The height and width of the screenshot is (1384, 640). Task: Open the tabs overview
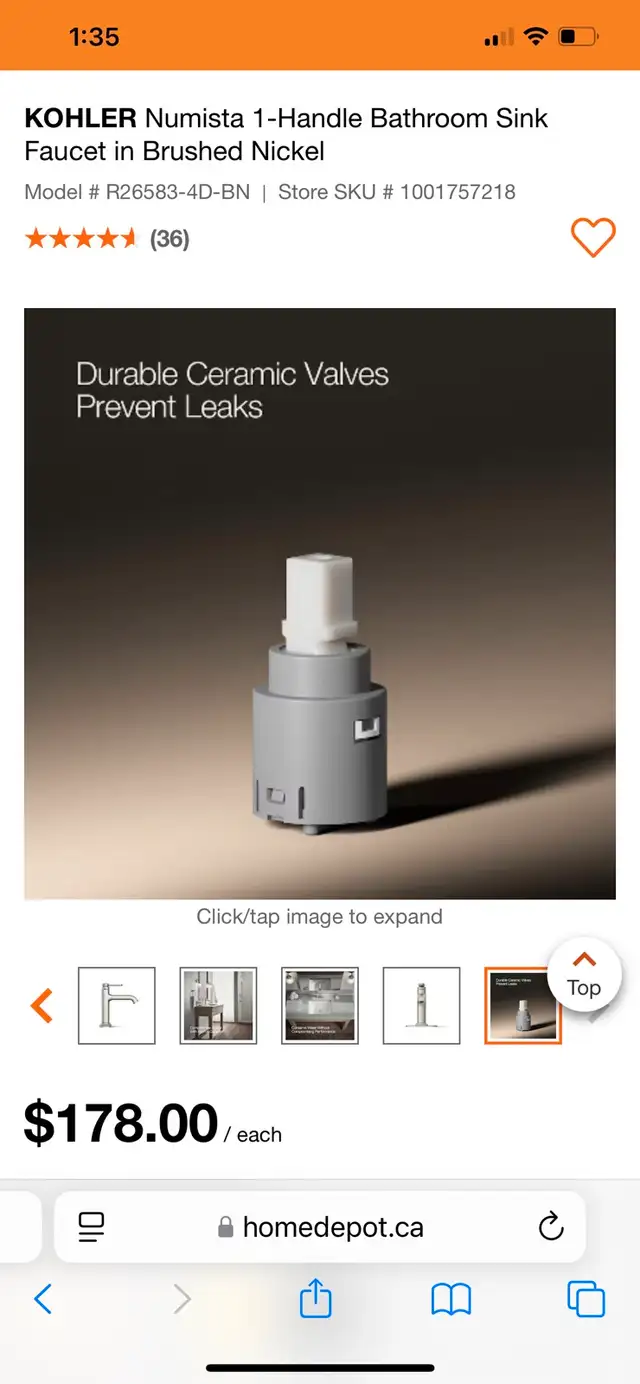(x=586, y=1299)
